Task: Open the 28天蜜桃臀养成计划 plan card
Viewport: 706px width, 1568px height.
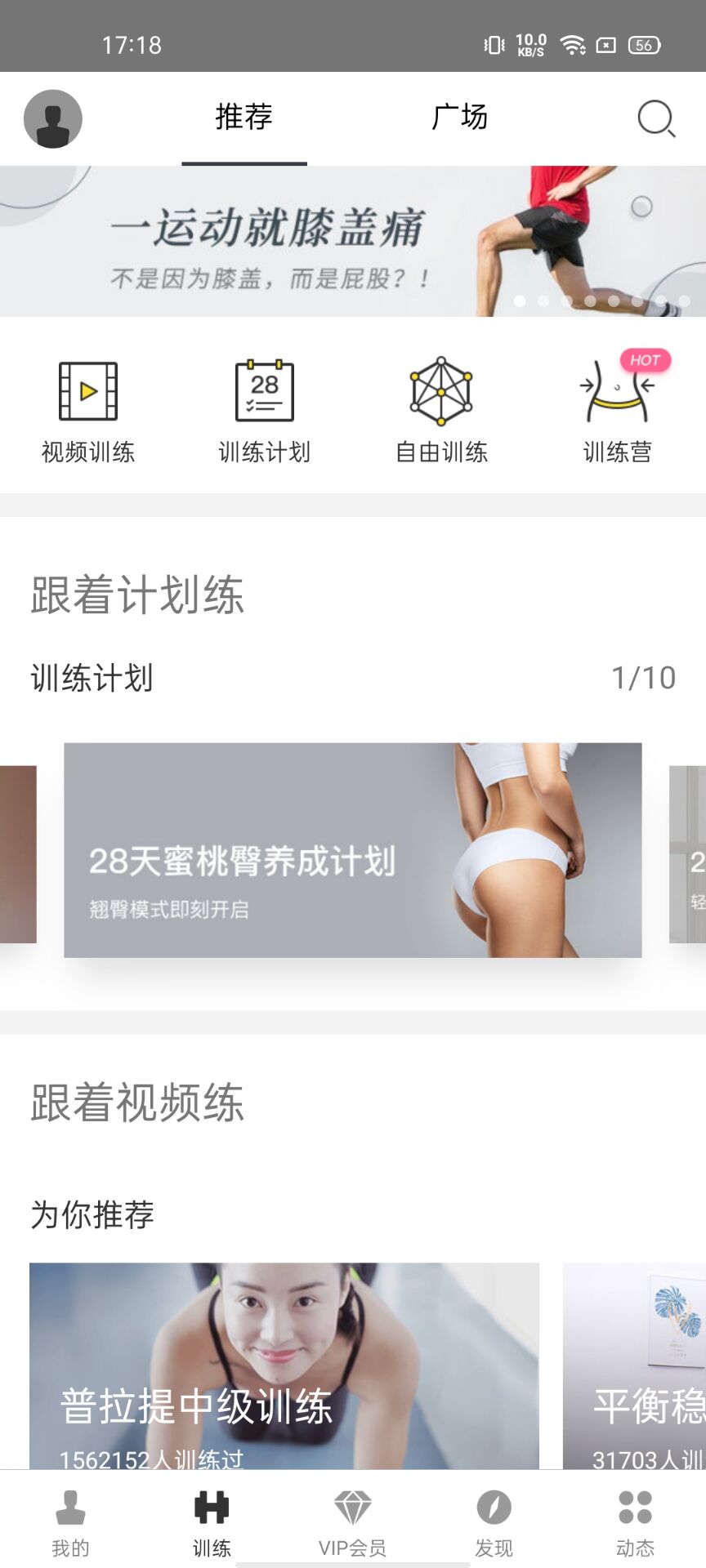Action: 352,849
